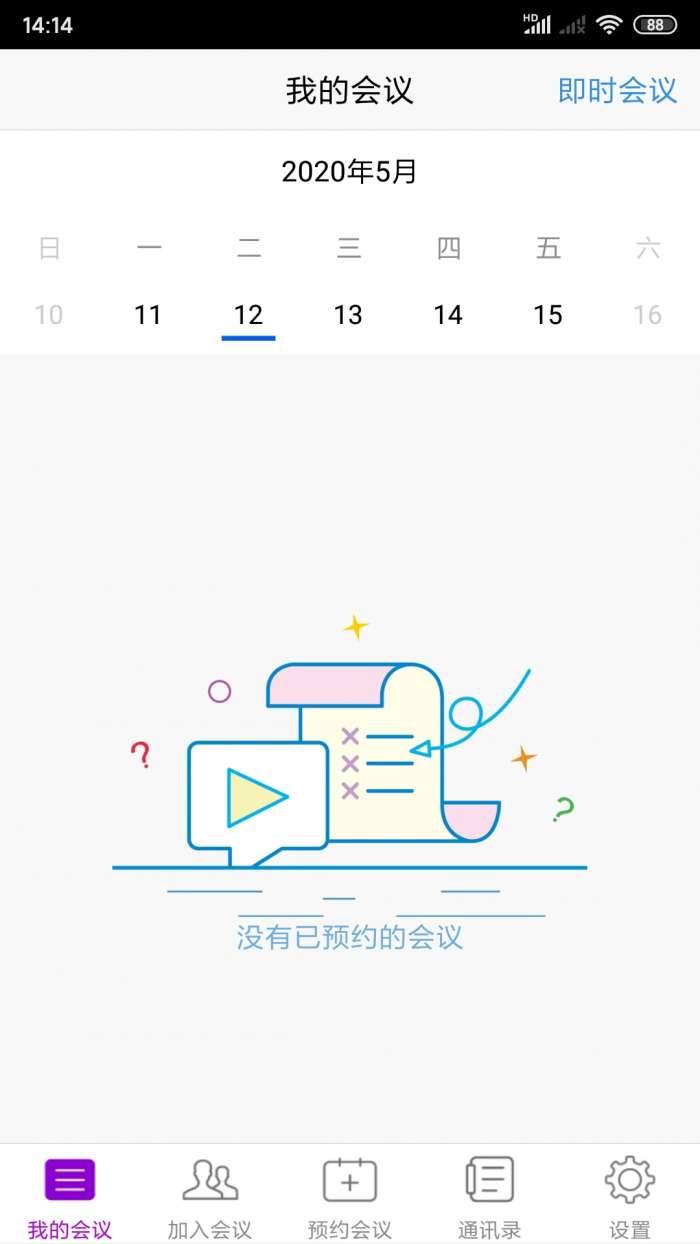
Task: Choose date 12 in the week row
Action: [248, 315]
